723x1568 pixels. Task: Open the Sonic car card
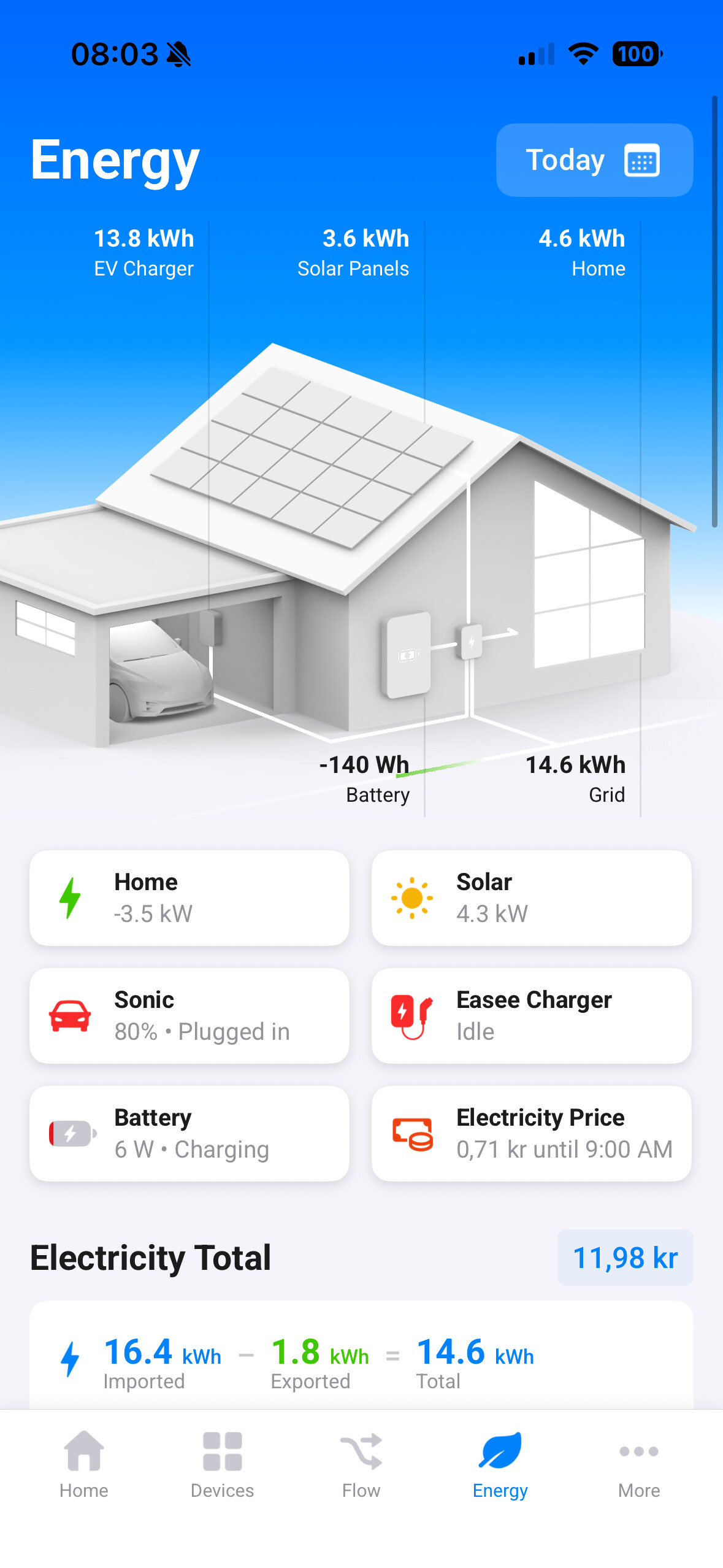tap(189, 1015)
